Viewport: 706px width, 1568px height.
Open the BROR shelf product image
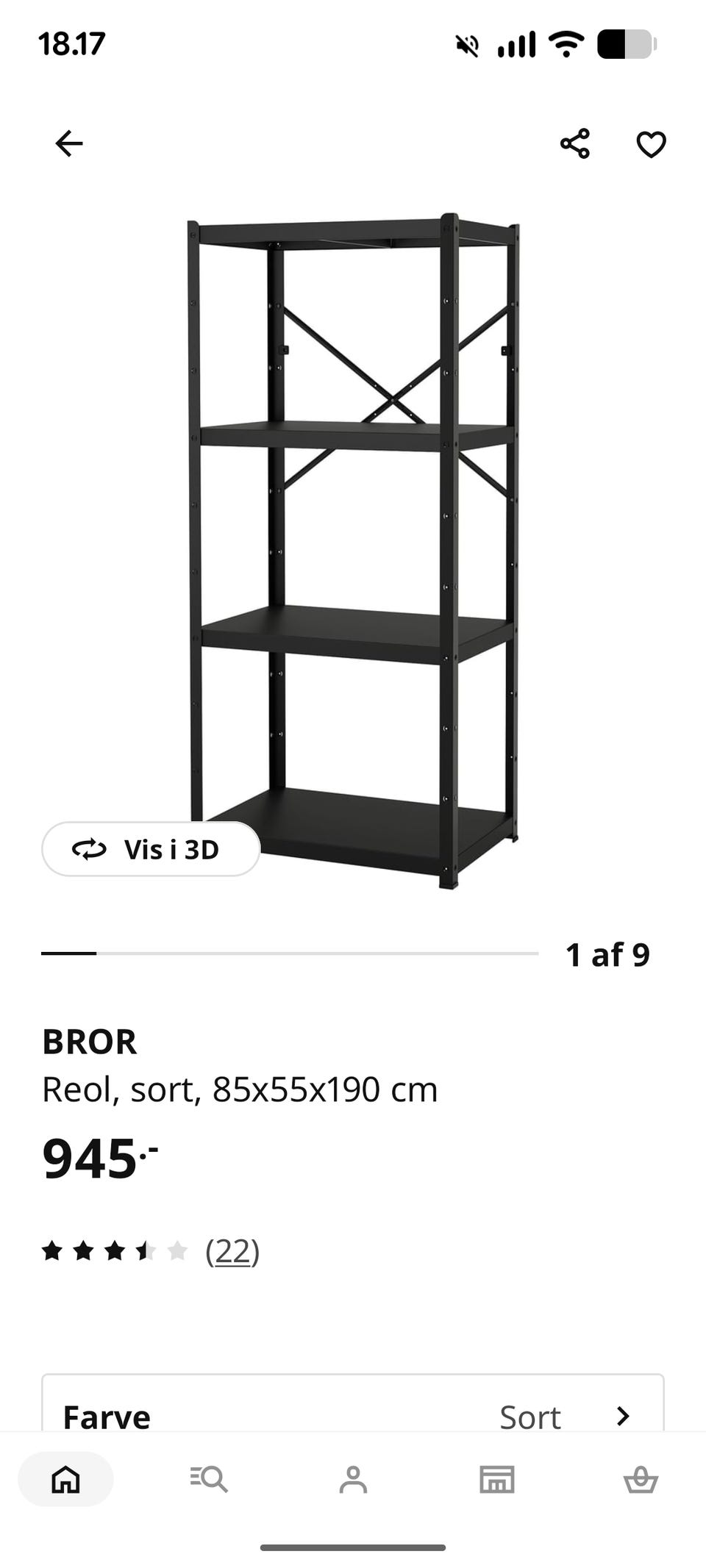(353, 551)
